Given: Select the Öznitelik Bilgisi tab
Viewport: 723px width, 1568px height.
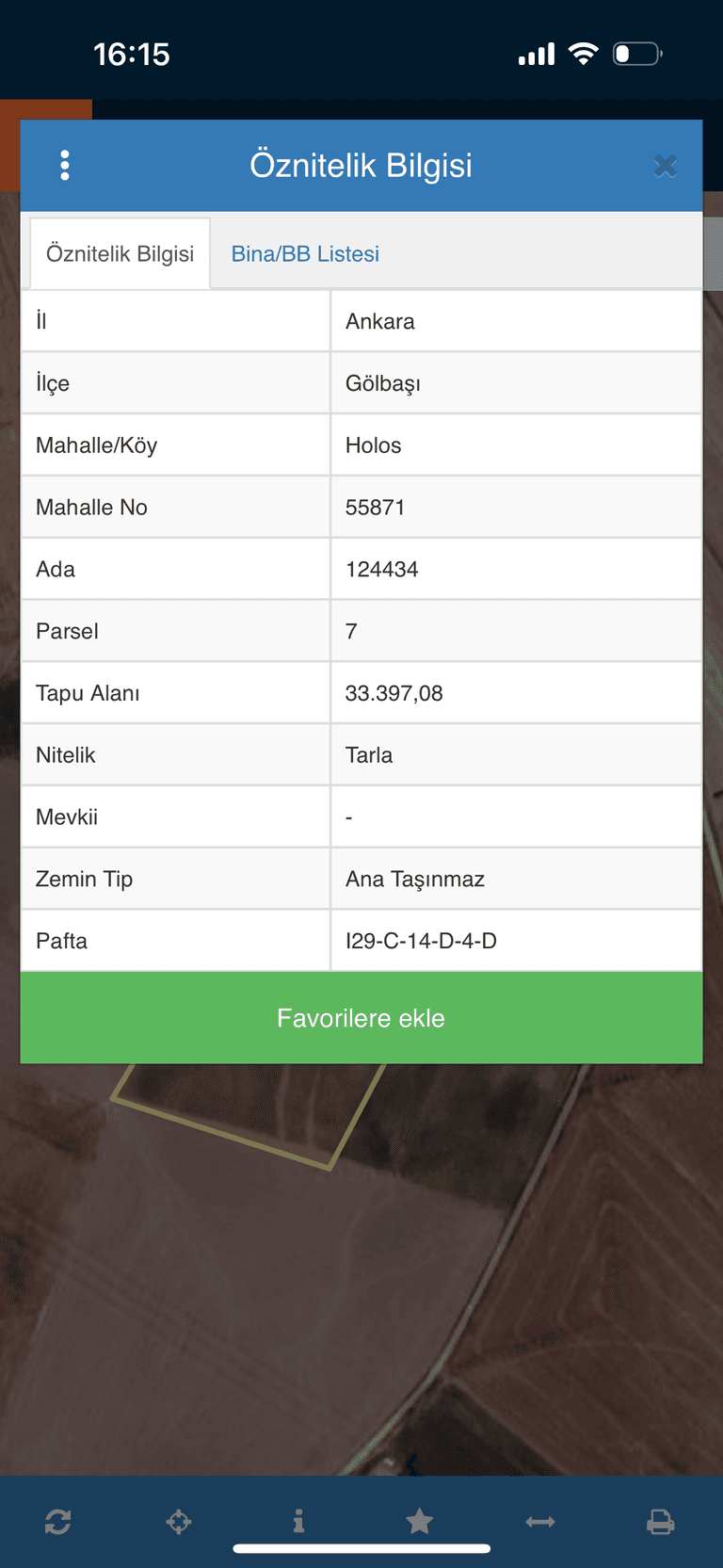Looking at the screenshot, I should click(x=120, y=253).
